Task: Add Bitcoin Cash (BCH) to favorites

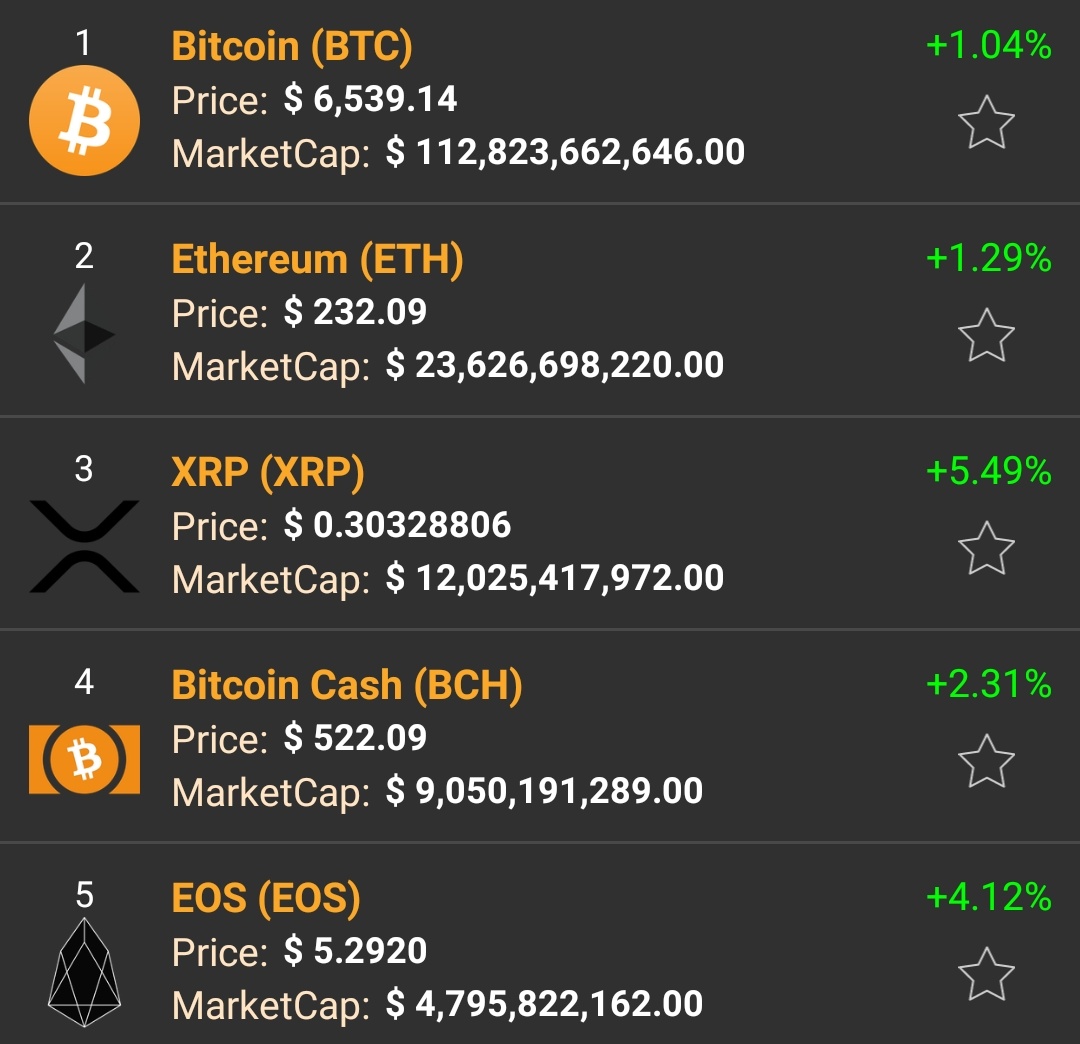Action: pos(986,761)
